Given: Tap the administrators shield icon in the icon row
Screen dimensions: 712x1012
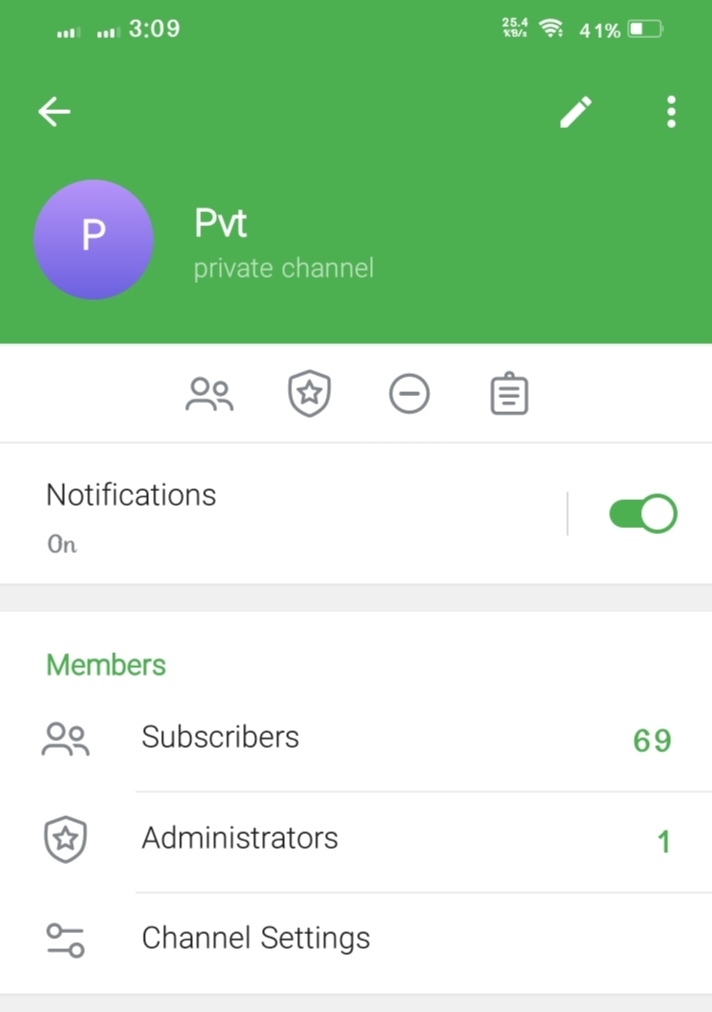Looking at the screenshot, I should point(309,395).
